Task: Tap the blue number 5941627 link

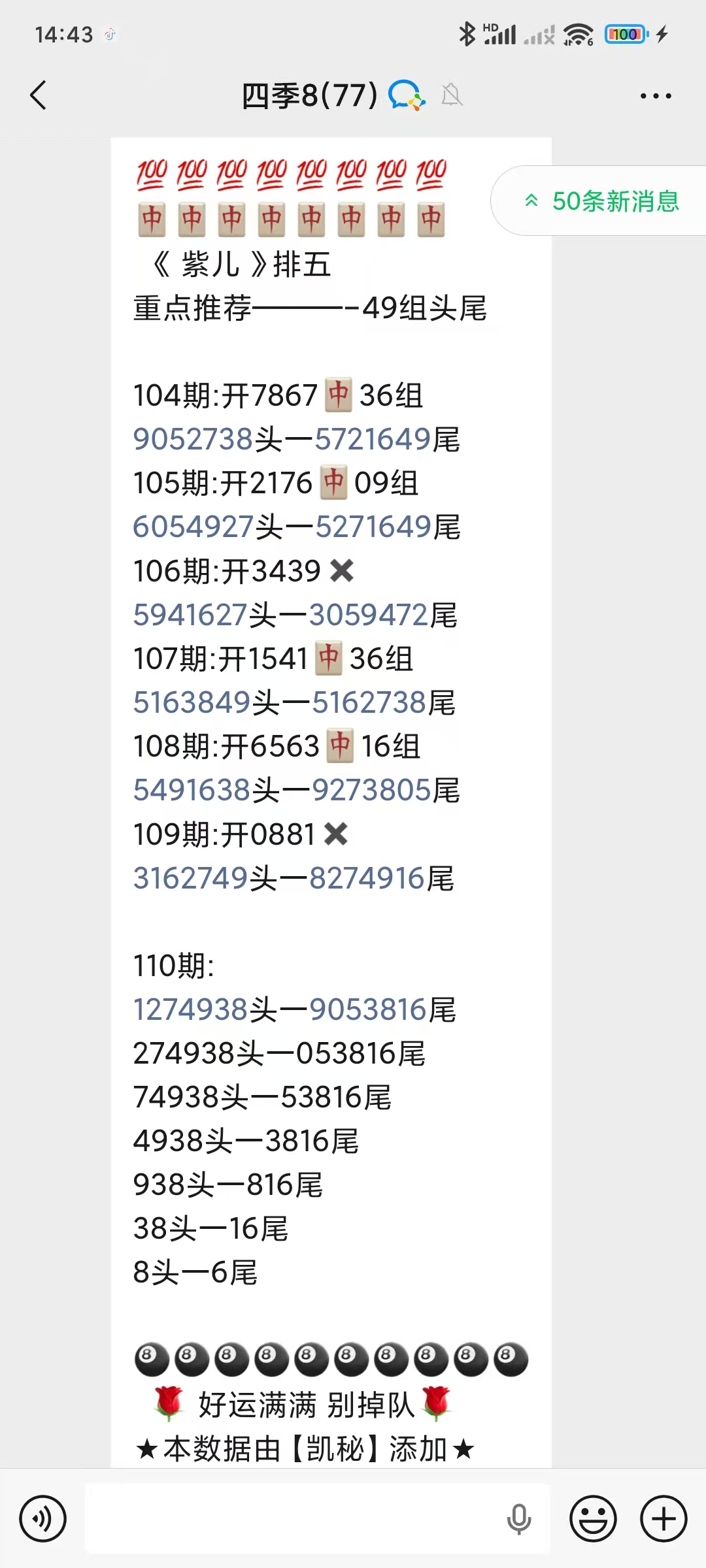Action: coord(190,615)
